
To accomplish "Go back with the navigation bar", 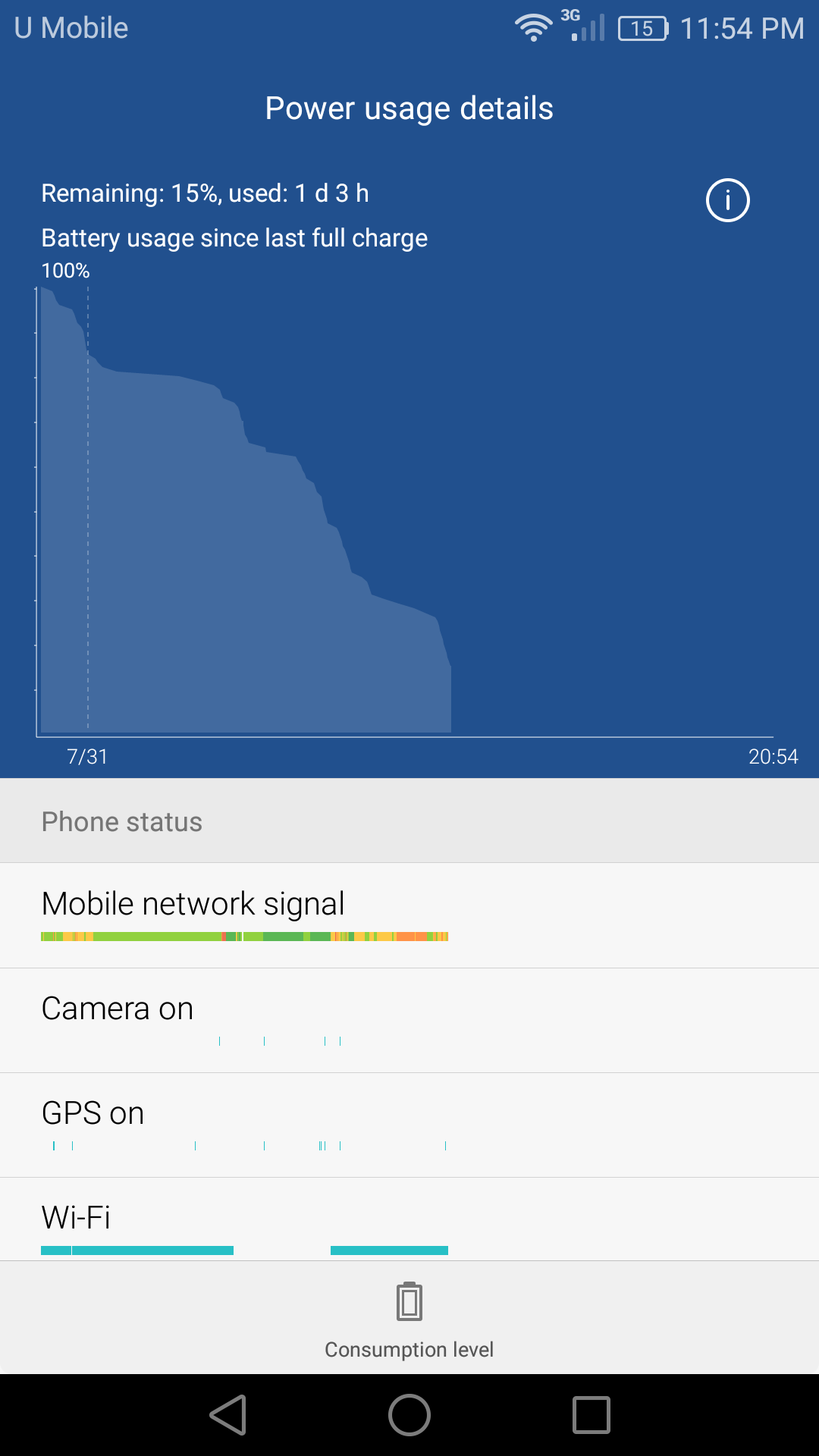I will coord(228,1415).
